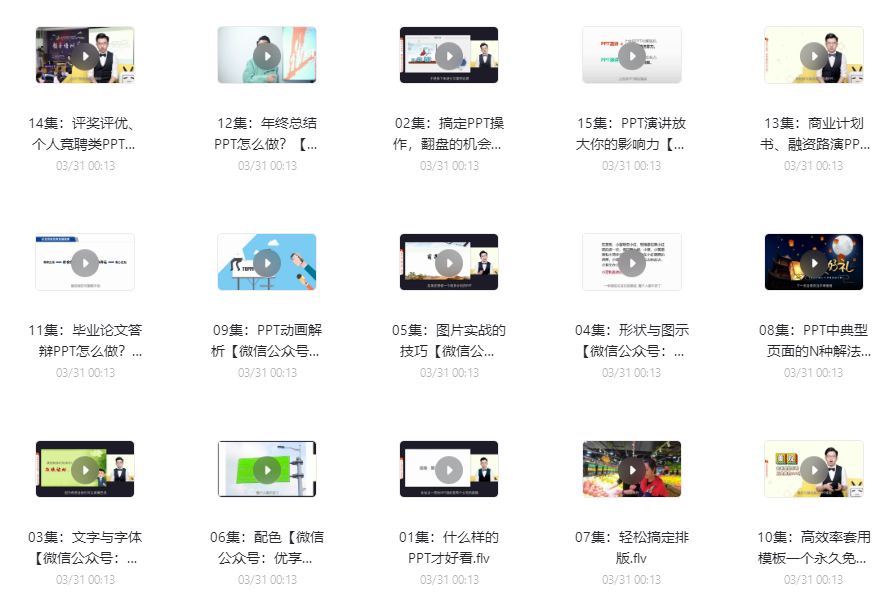Viewport: 891px width, 600px height.
Task: Open 13集 商业计划书、融资路演PPT video
Action: [x=813, y=56]
